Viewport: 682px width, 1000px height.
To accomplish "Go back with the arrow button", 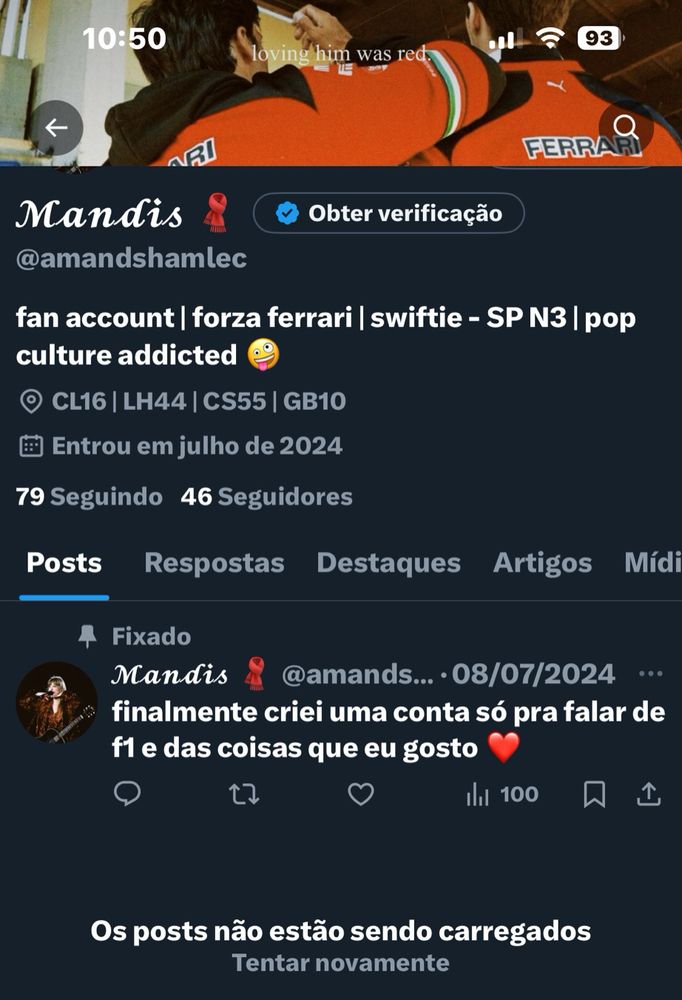I will (56, 128).
